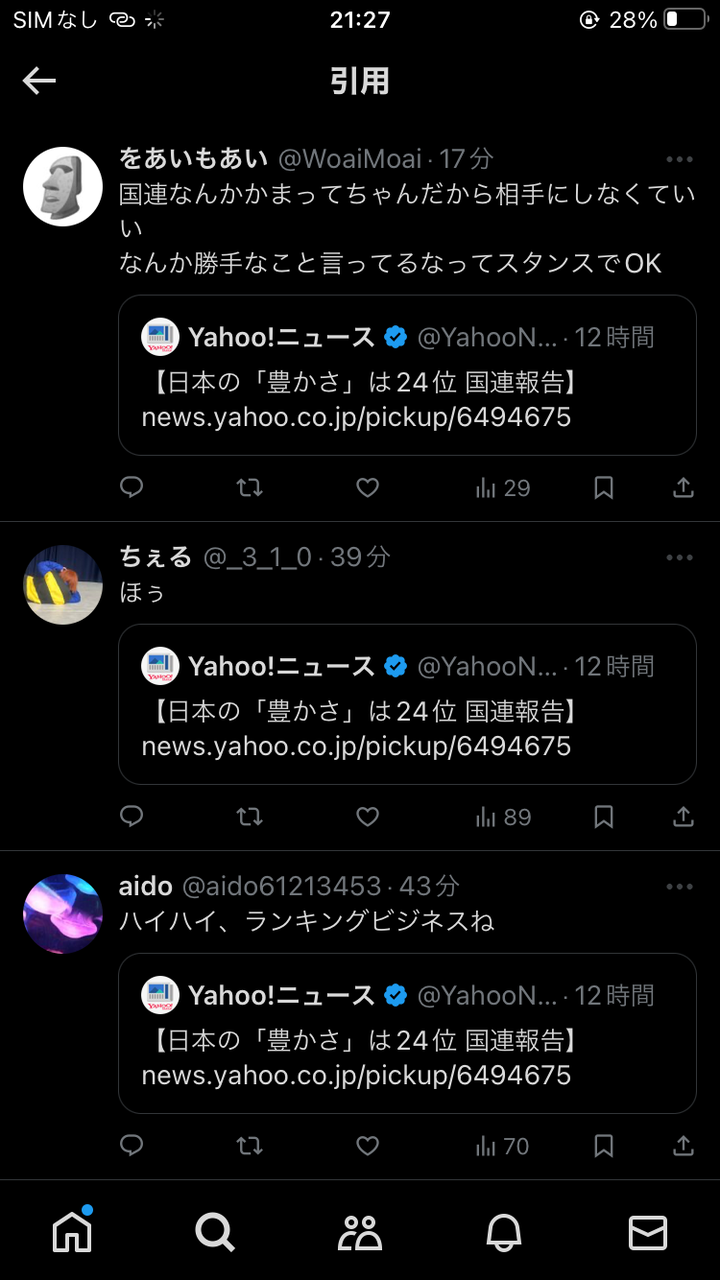Open quoted Yahoo!ニュース post under aido
720x1280 pixels.
click(x=407, y=1033)
